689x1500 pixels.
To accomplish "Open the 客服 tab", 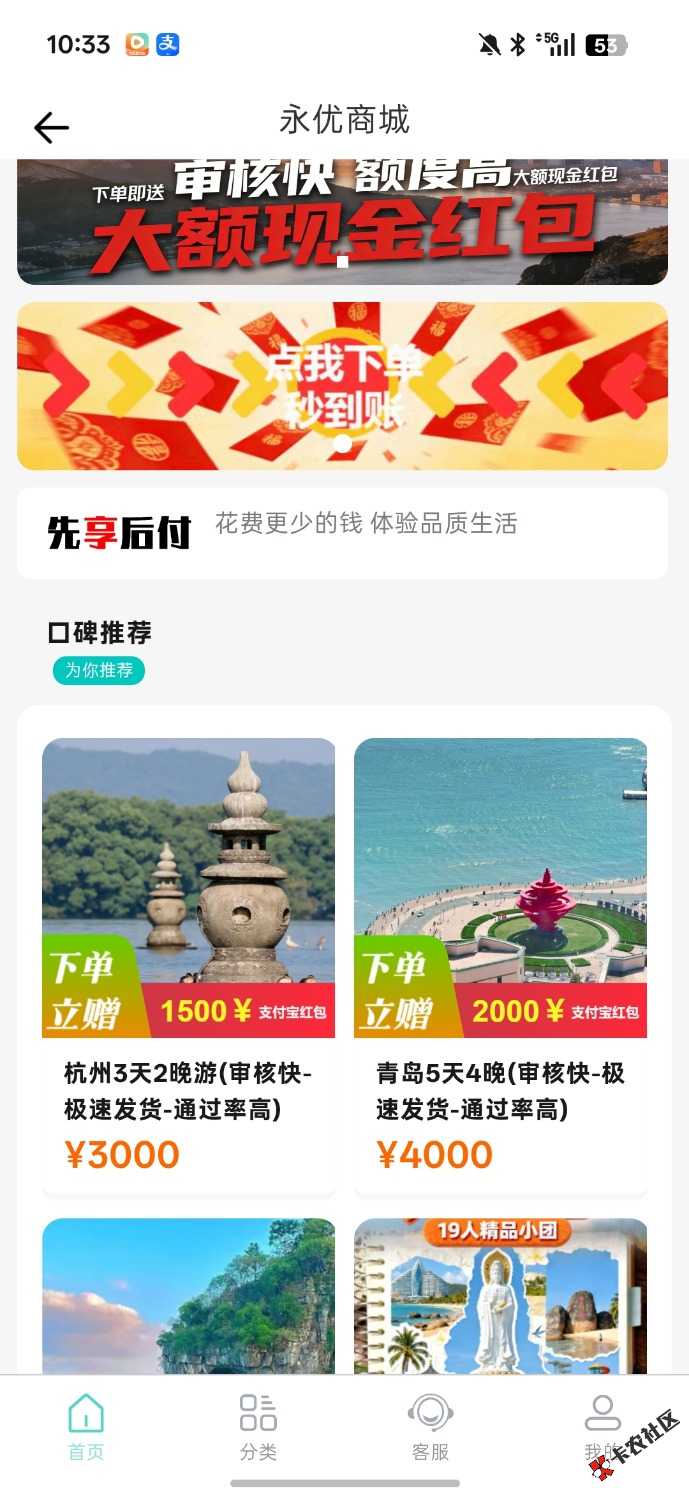I will coord(430,1428).
